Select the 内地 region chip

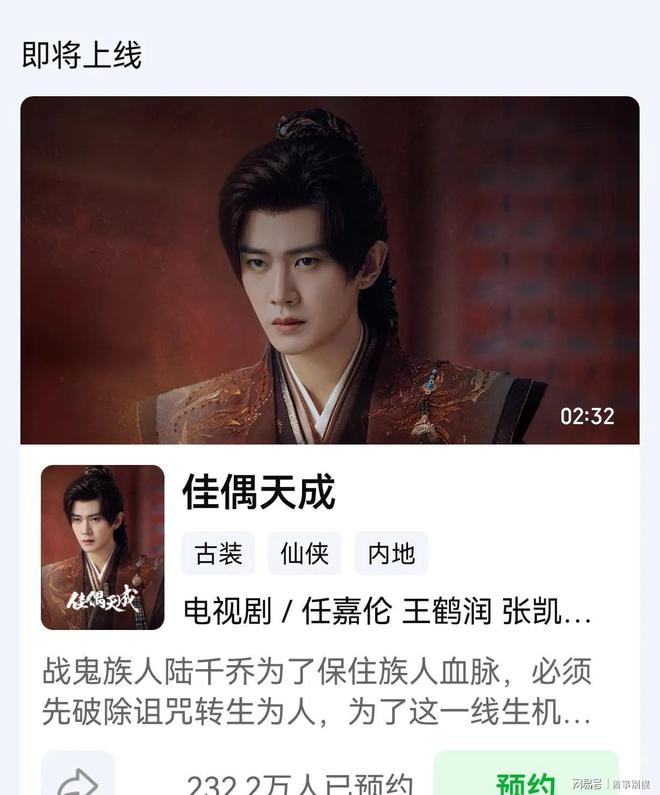pyautogui.click(x=391, y=554)
